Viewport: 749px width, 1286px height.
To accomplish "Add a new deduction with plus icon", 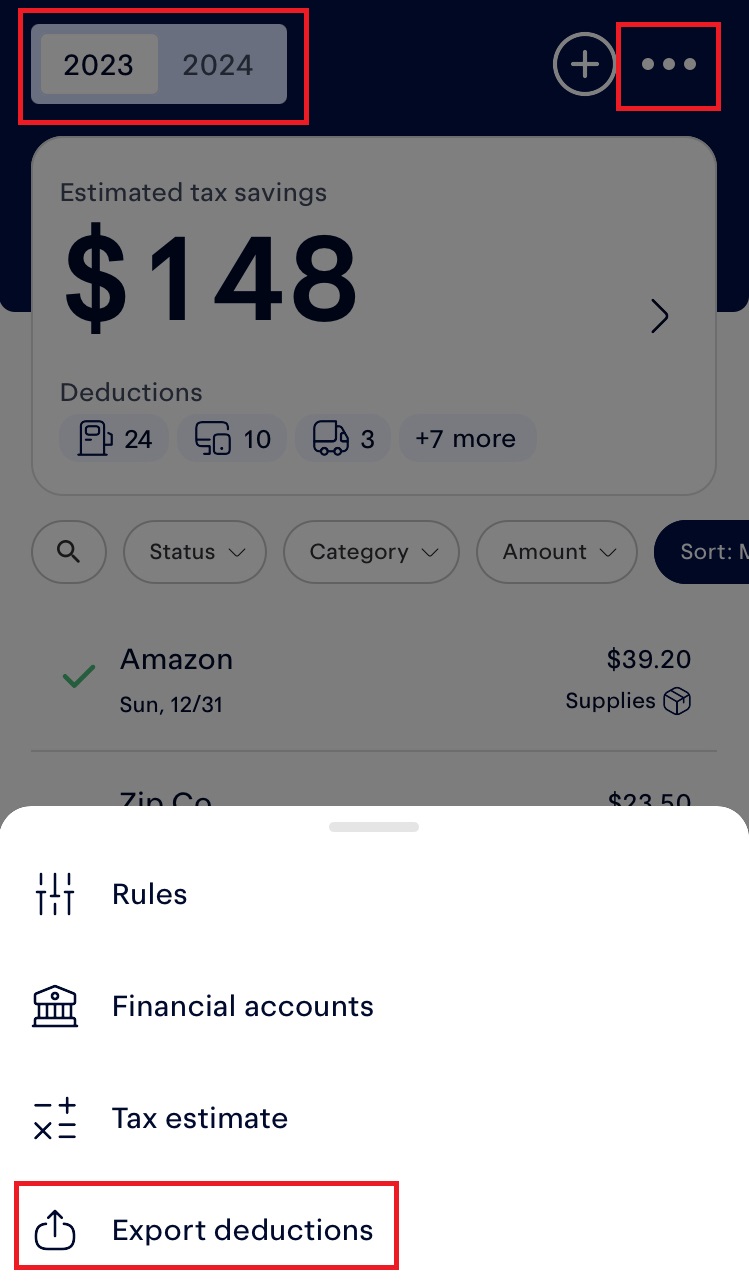I will (584, 65).
